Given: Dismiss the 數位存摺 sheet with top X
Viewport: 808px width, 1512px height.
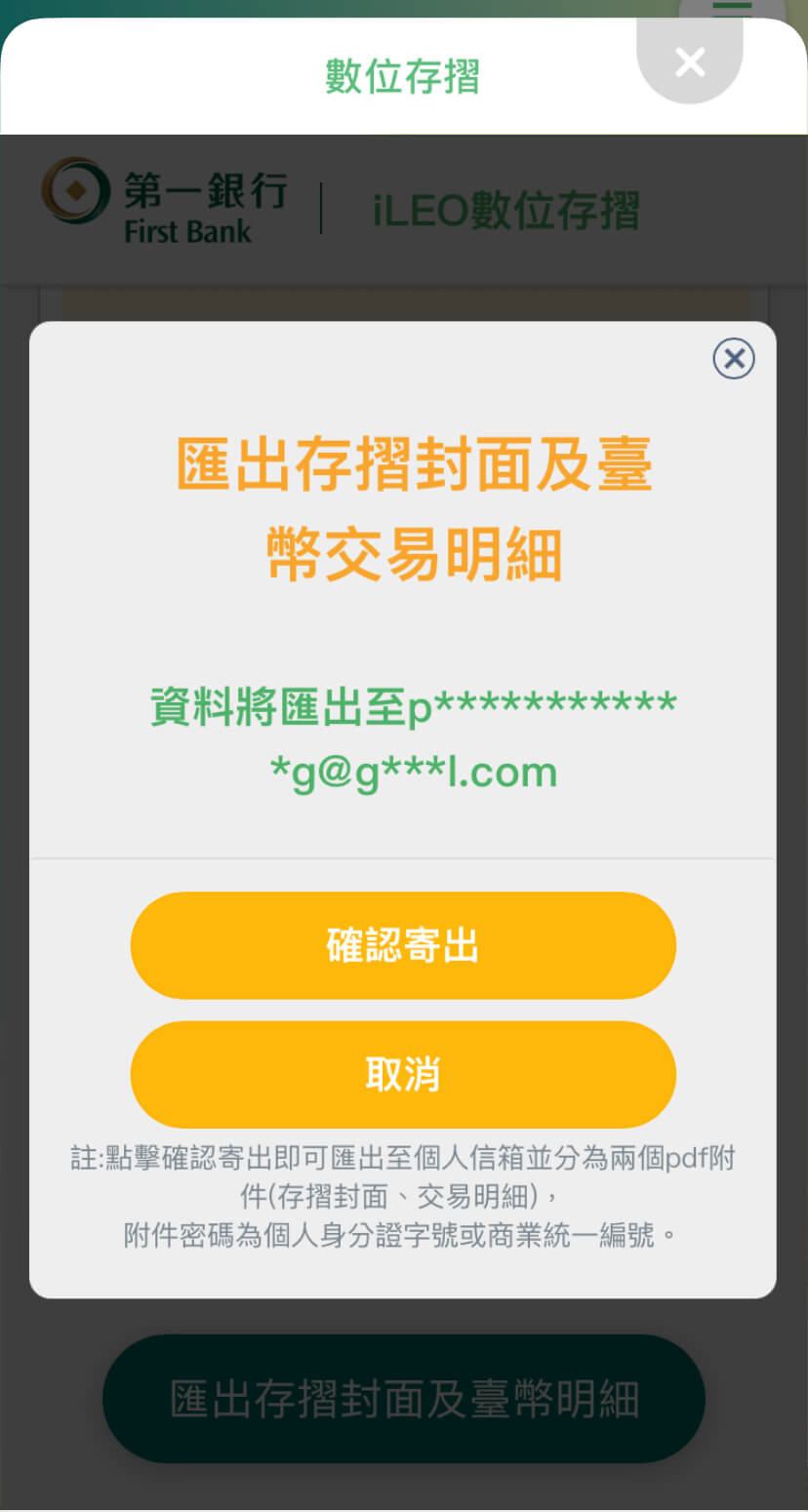Looking at the screenshot, I should coord(690,63).
